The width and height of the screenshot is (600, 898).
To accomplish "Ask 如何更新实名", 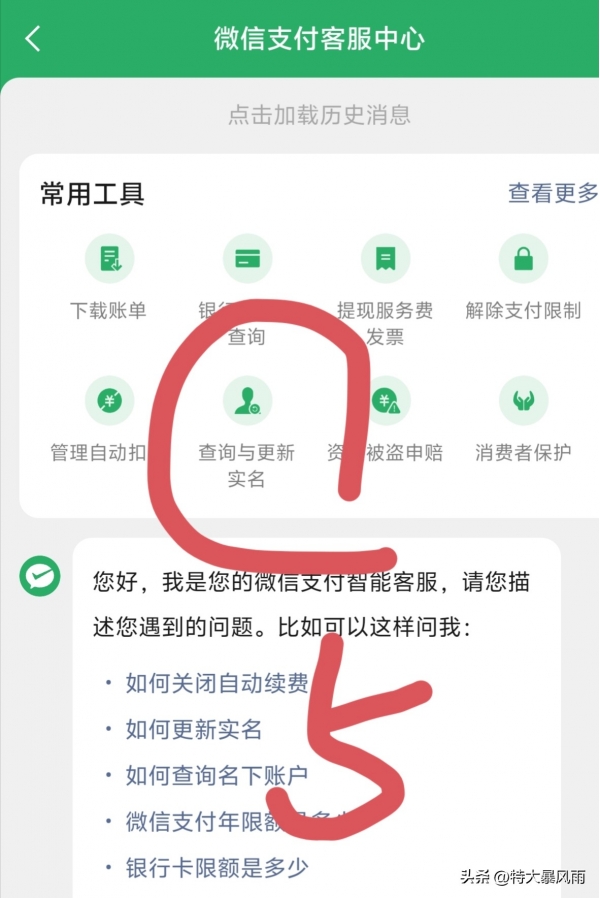I will pyautogui.click(x=193, y=730).
